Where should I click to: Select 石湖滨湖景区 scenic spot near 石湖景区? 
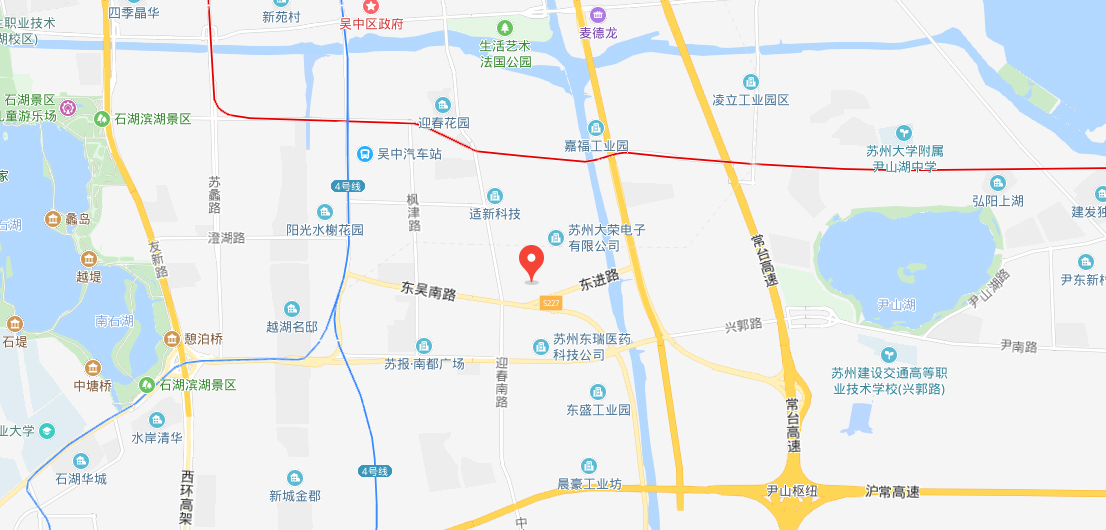point(101,119)
